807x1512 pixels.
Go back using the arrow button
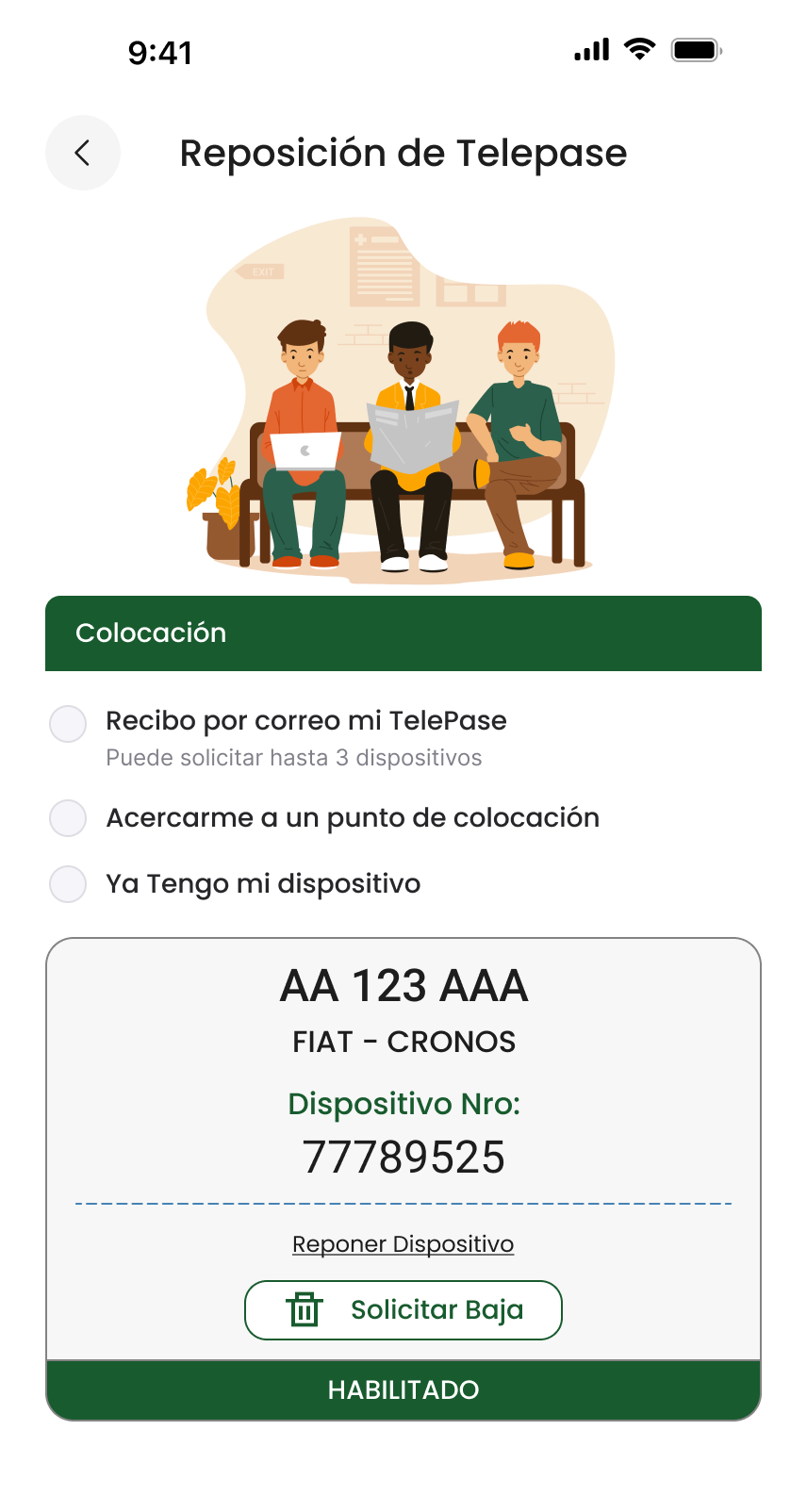click(x=83, y=153)
